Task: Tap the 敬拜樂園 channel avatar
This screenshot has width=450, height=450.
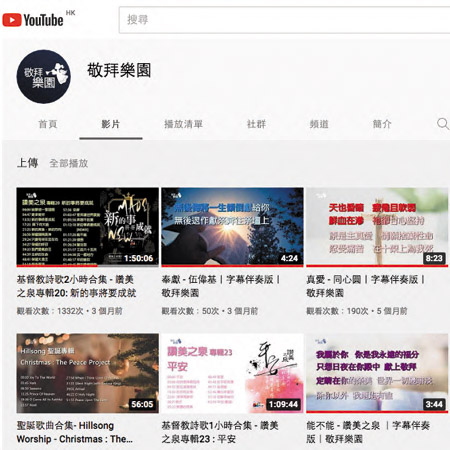Action: 44,77
